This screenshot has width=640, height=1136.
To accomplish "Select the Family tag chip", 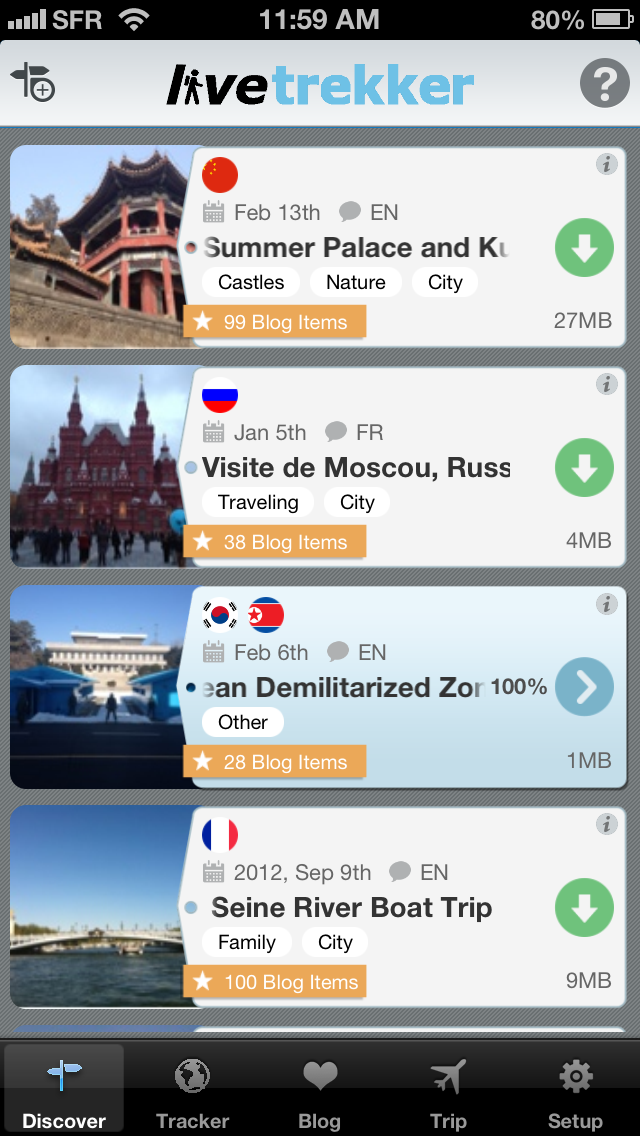I will tap(246, 943).
